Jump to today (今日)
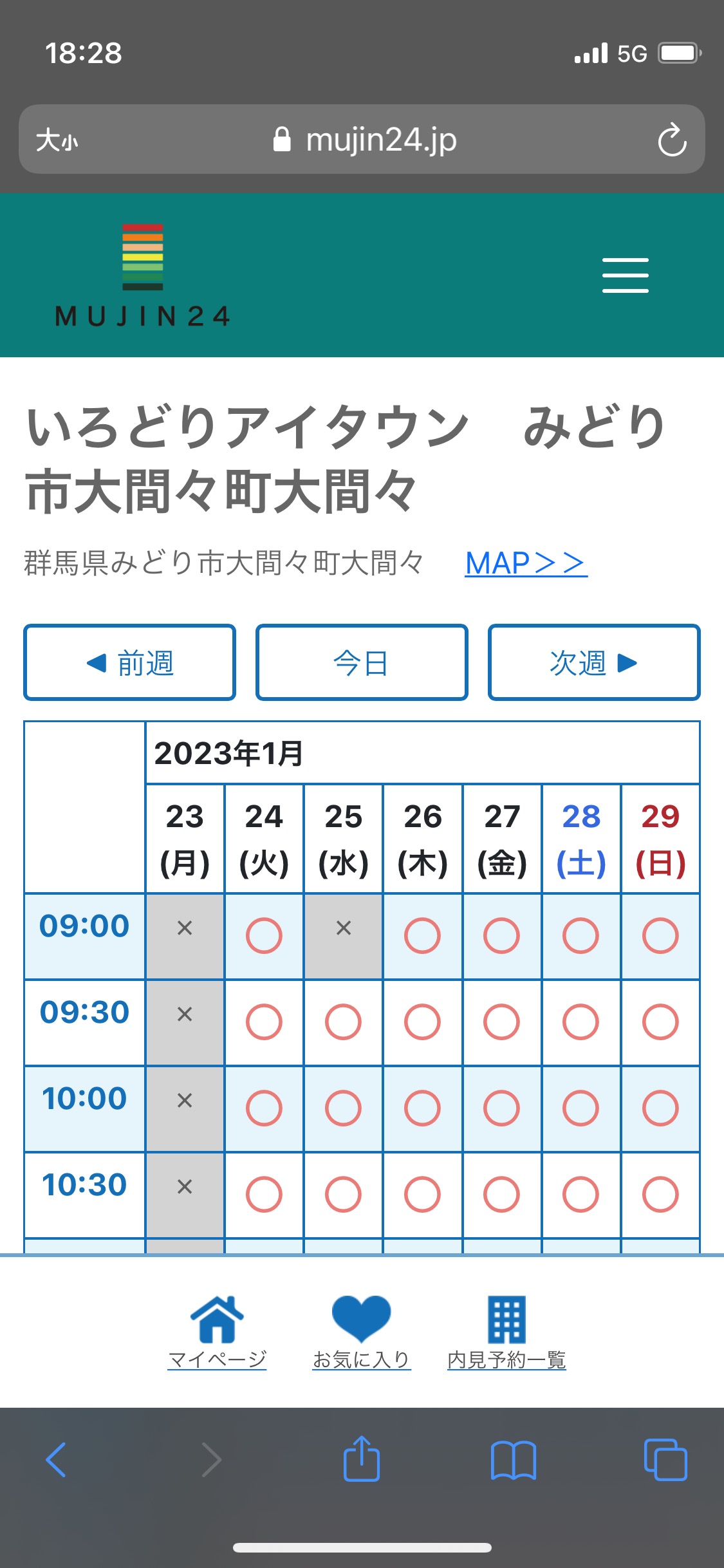The height and width of the screenshot is (1568, 724). 362,662
